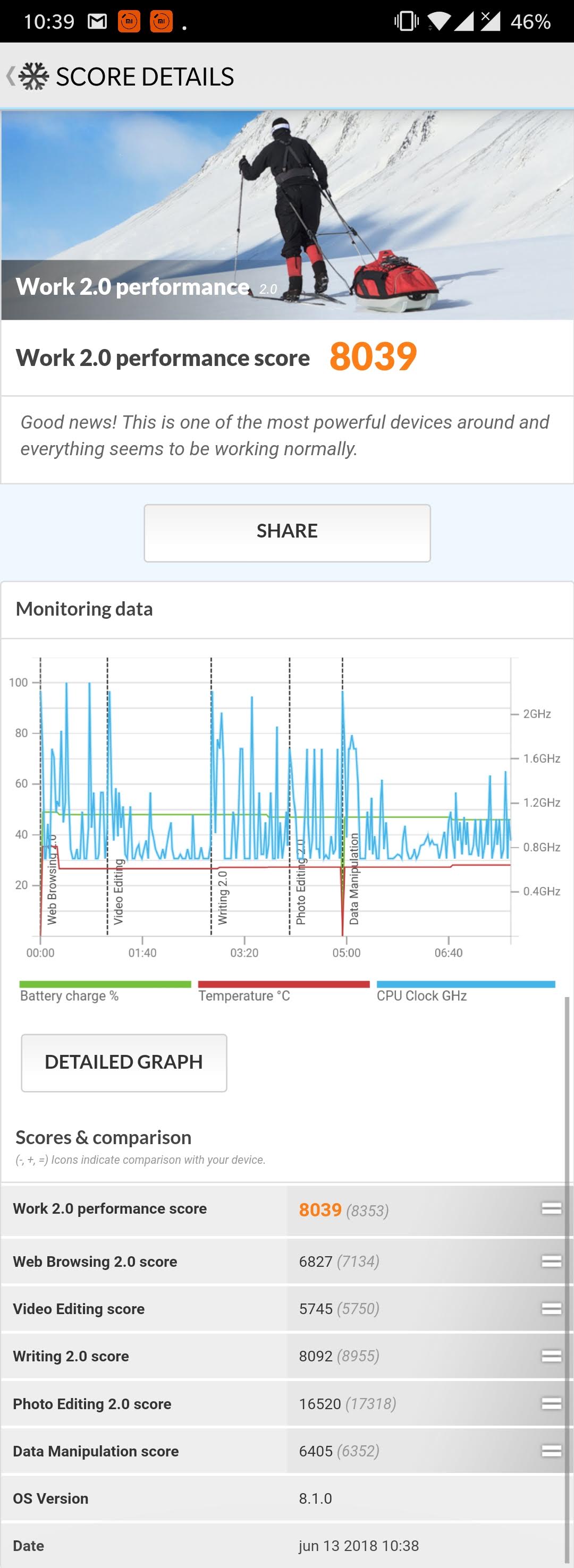
Task: Open the DETAILED GRAPH view
Action: (x=124, y=1062)
